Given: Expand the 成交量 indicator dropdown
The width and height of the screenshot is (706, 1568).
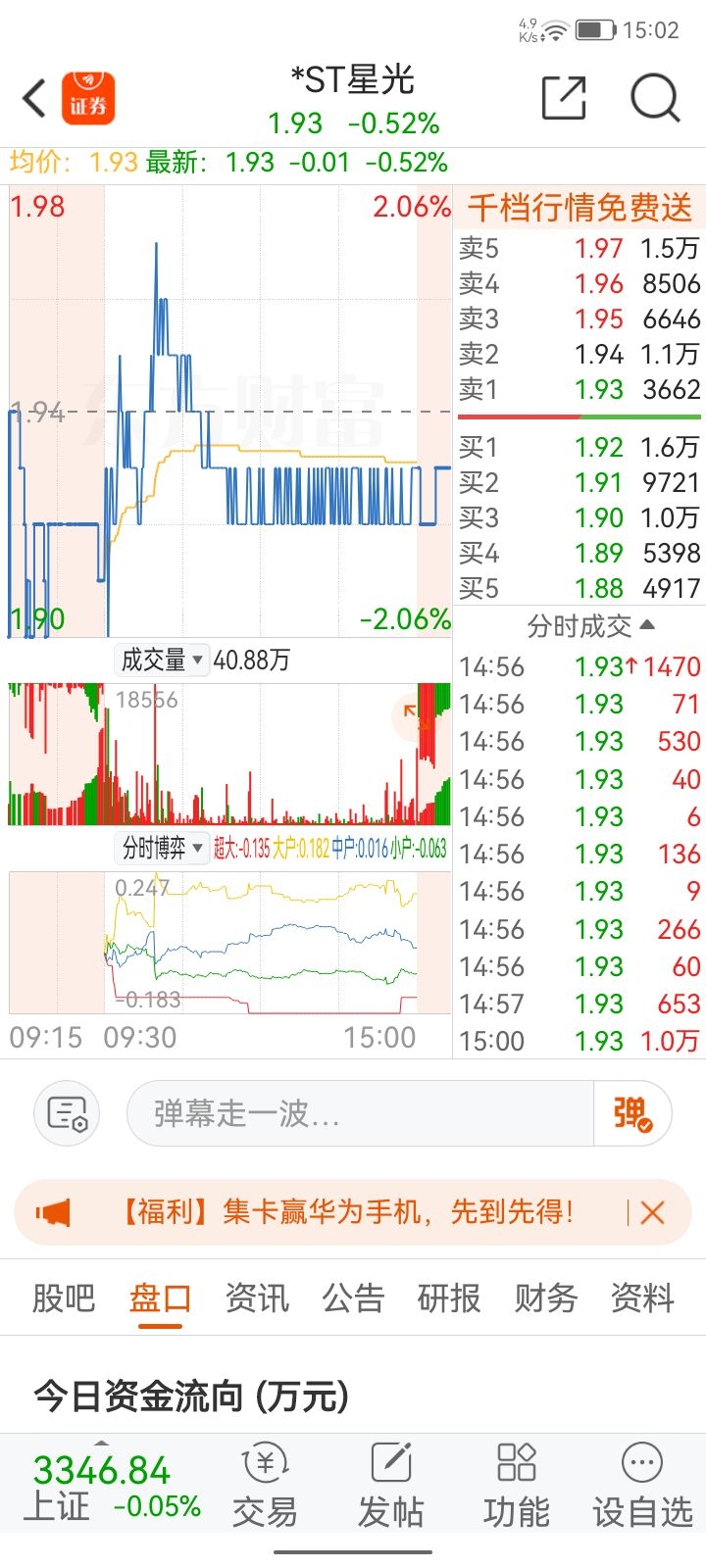Looking at the screenshot, I should click(x=162, y=660).
